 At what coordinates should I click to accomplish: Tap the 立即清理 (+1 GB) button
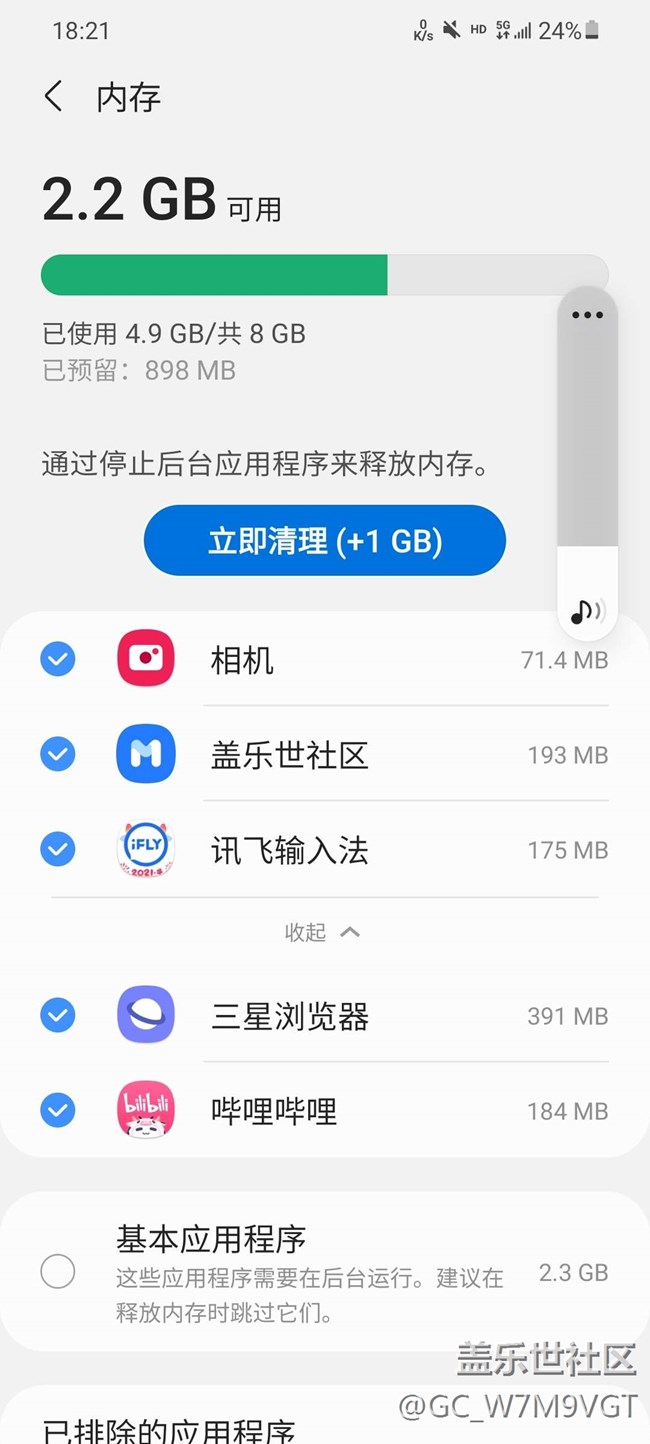click(325, 541)
